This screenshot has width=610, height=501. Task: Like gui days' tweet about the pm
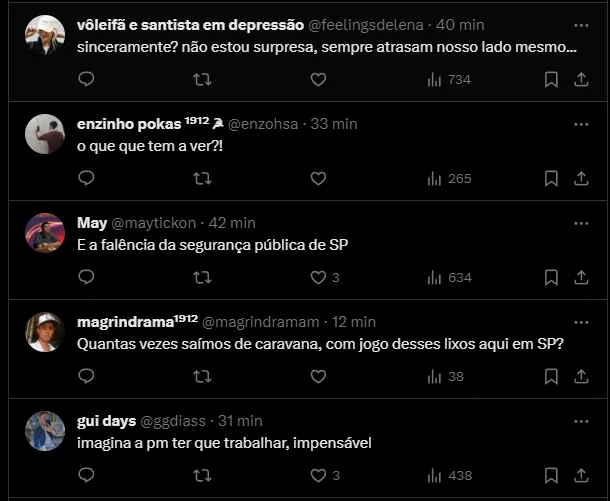click(318, 475)
